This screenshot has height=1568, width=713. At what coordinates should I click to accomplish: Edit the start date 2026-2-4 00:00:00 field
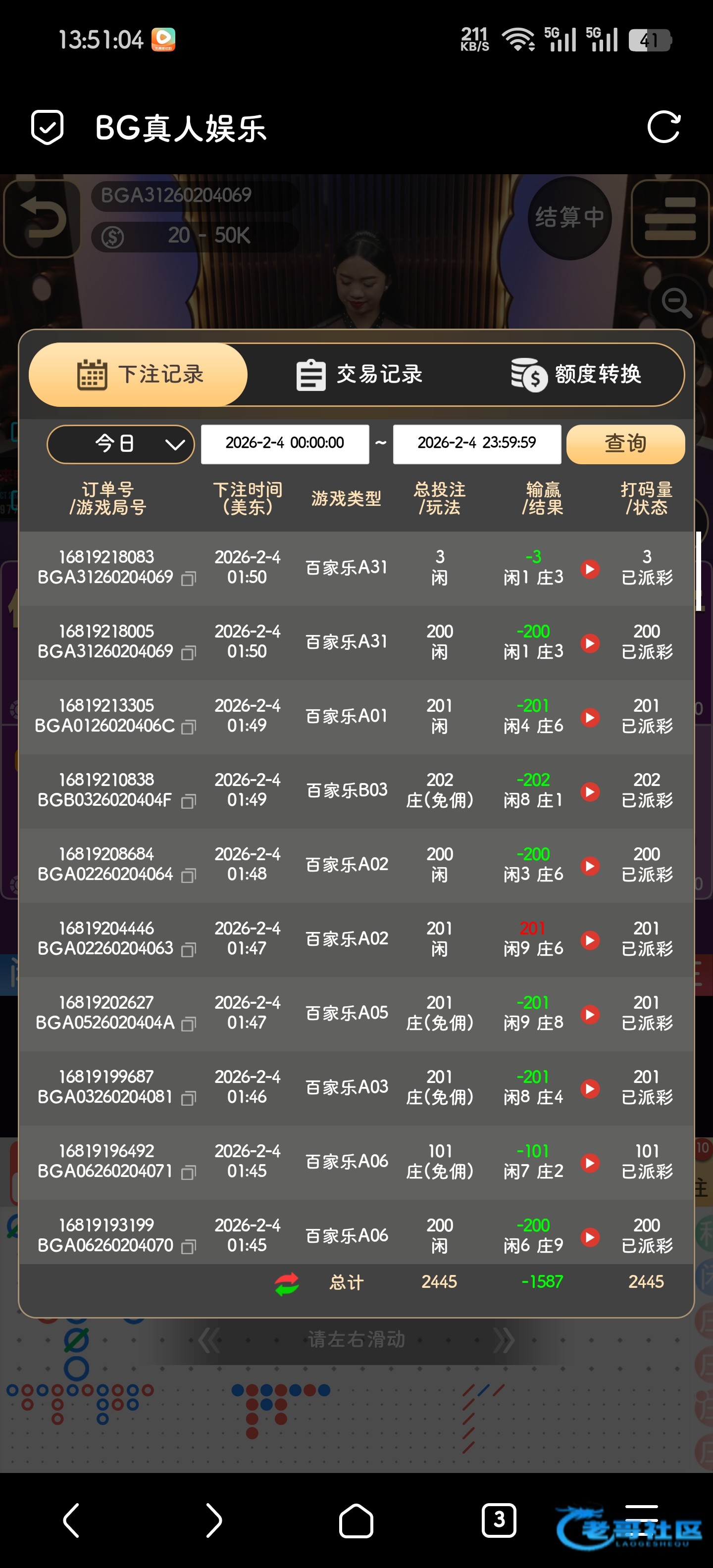[x=284, y=444]
